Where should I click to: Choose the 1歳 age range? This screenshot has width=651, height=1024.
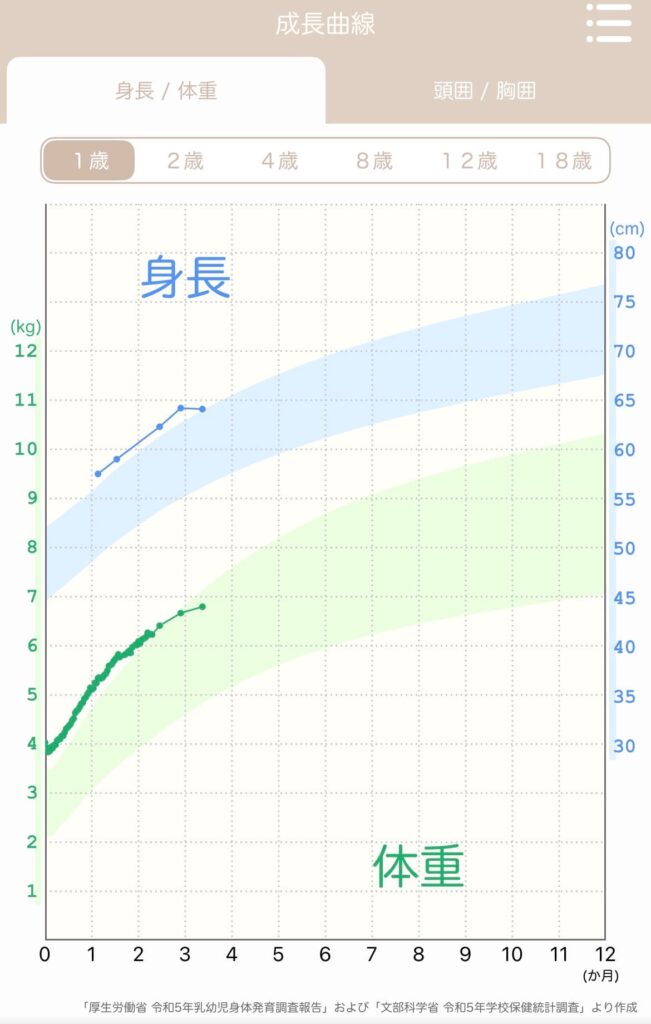point(89,161)
